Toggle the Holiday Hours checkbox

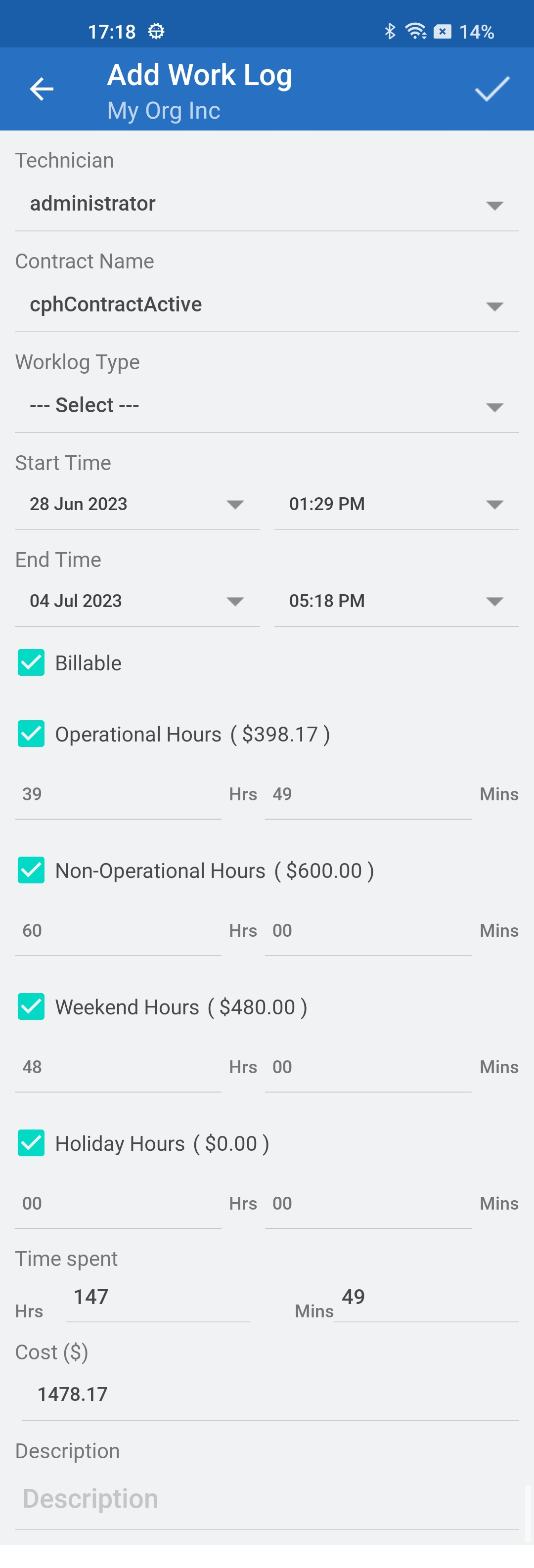pyautogui.click(x=31, y=1143)
